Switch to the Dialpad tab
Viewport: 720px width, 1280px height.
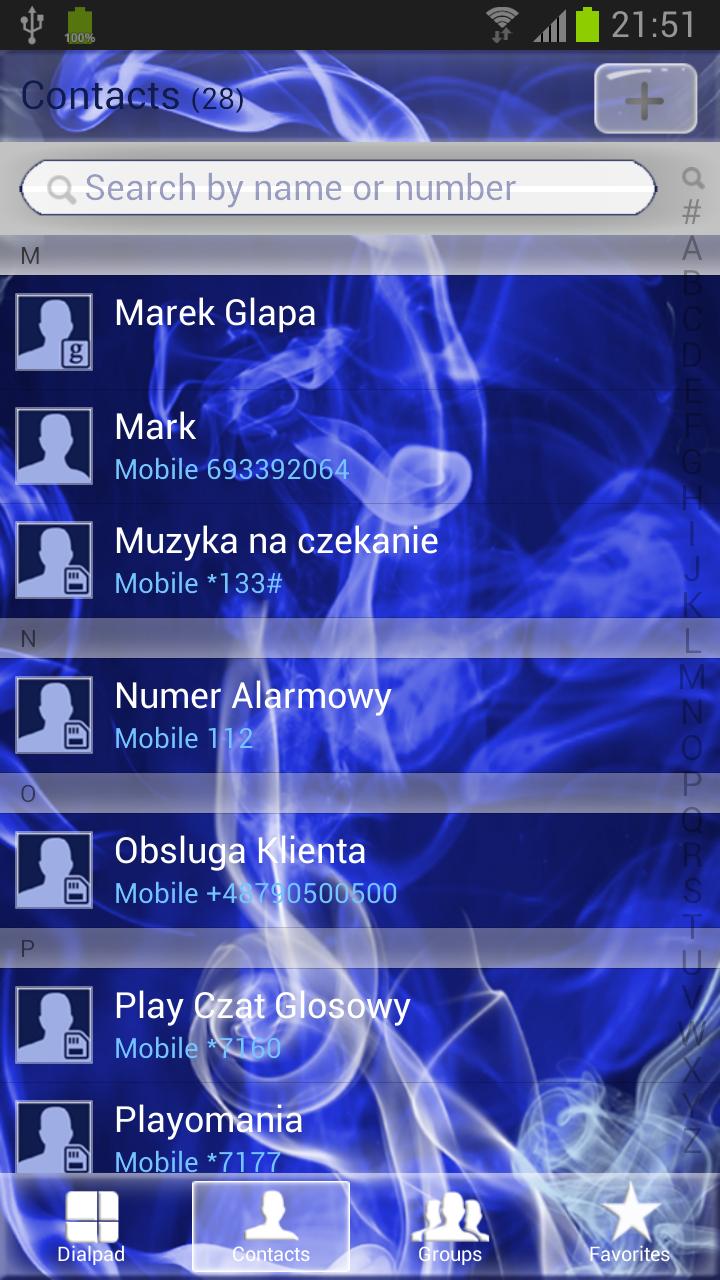pos(91,1228)
